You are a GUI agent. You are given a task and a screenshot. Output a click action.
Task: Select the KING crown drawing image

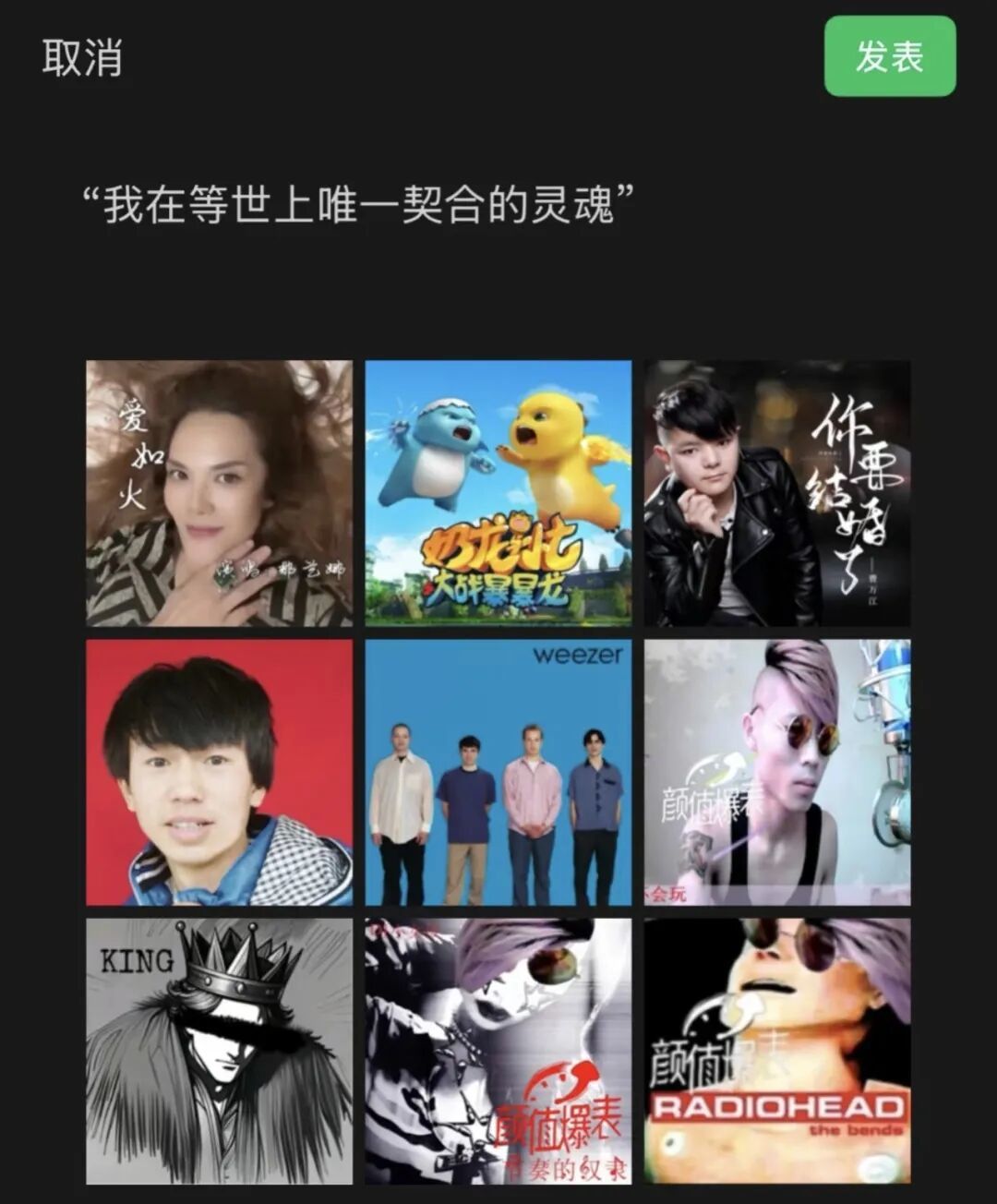220,1052
